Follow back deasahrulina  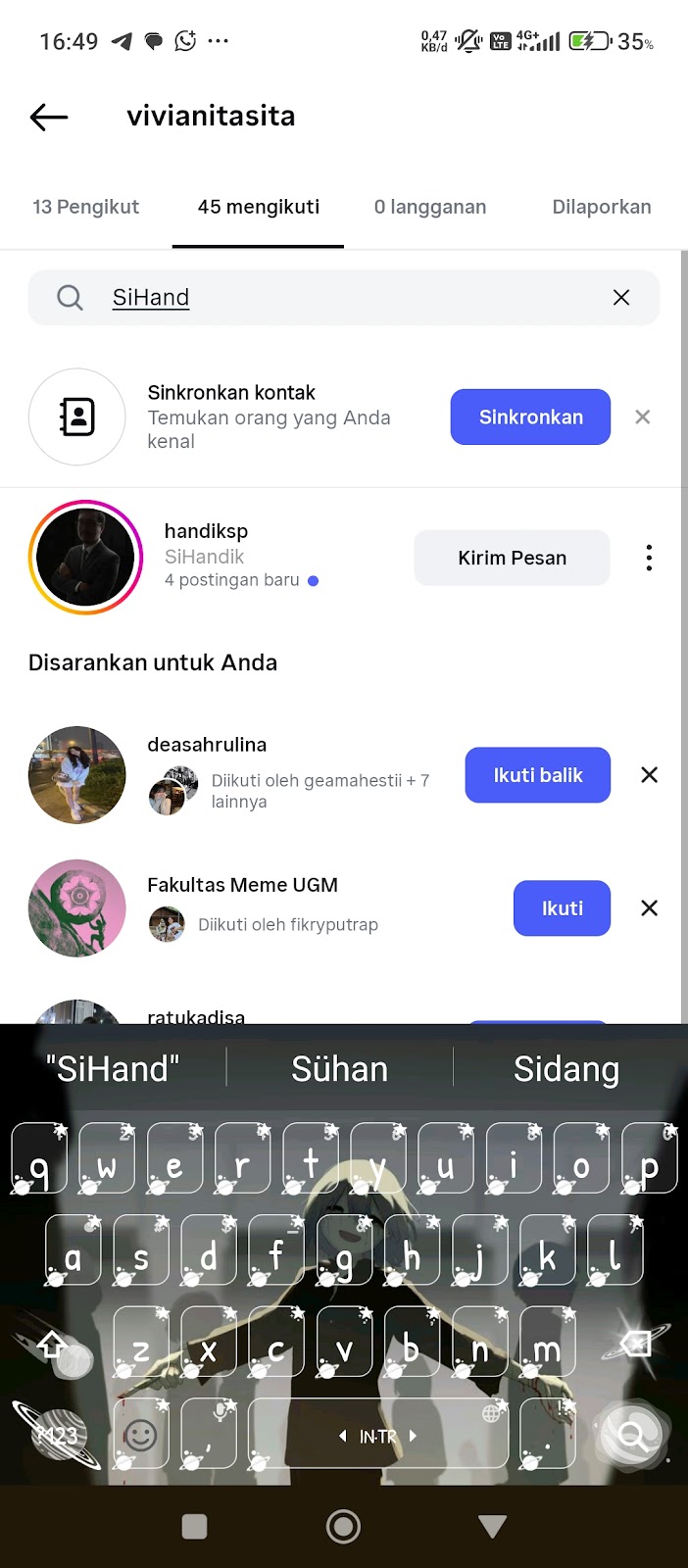[x=537, y=775]
